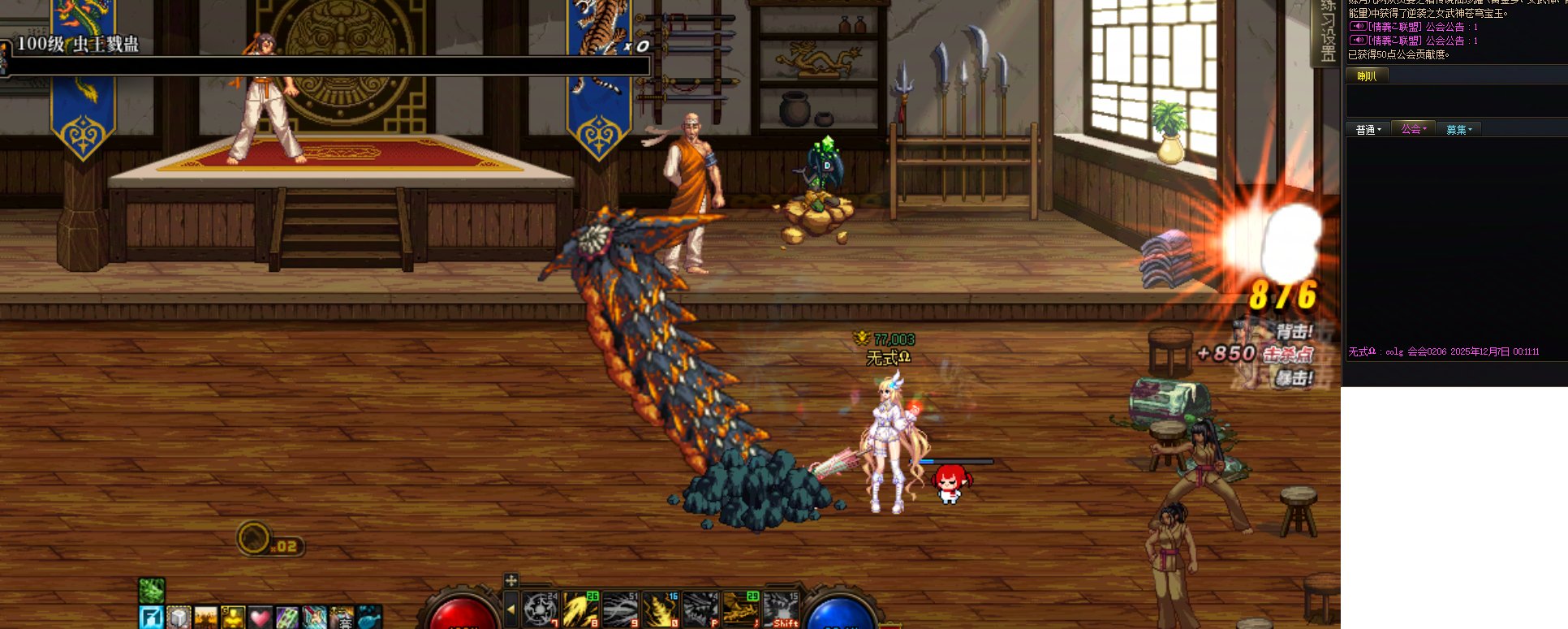Screen dimensions: 1568x629
Task: Use the skill bound to key 8
Action: 580,610
